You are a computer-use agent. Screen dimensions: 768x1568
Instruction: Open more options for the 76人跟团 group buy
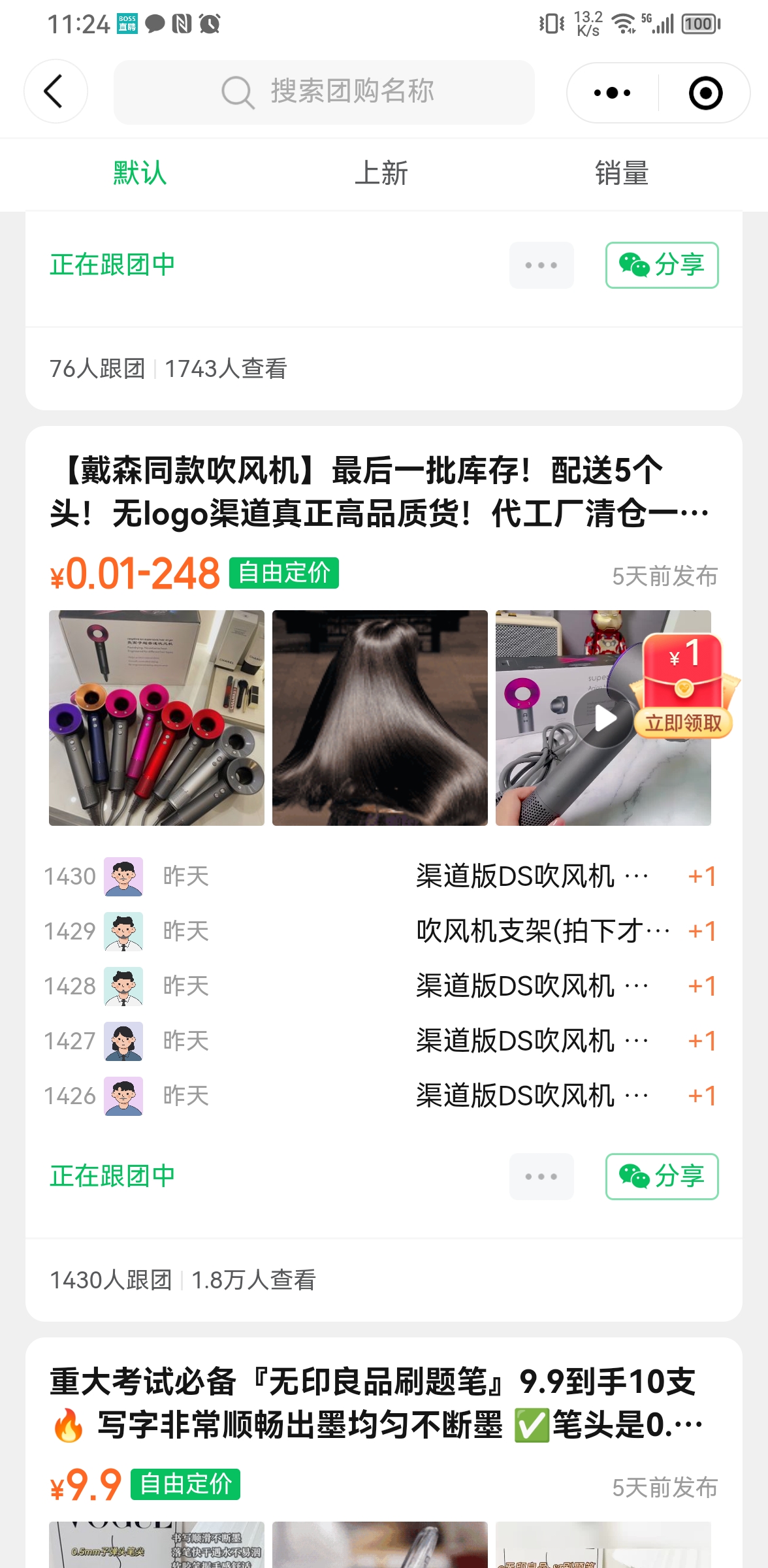click(x=541, y=265)
